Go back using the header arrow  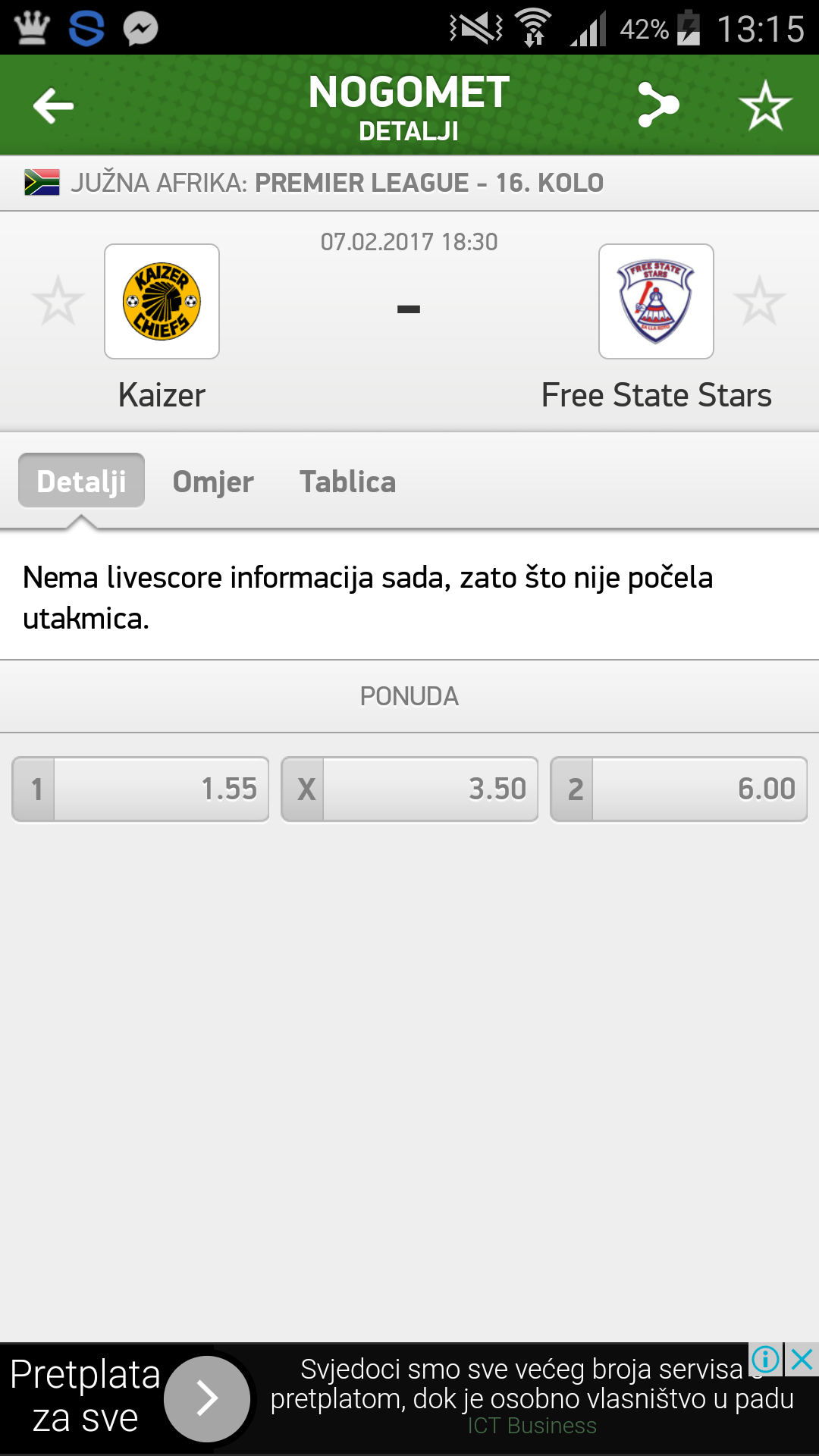click(x=53, y=105)
